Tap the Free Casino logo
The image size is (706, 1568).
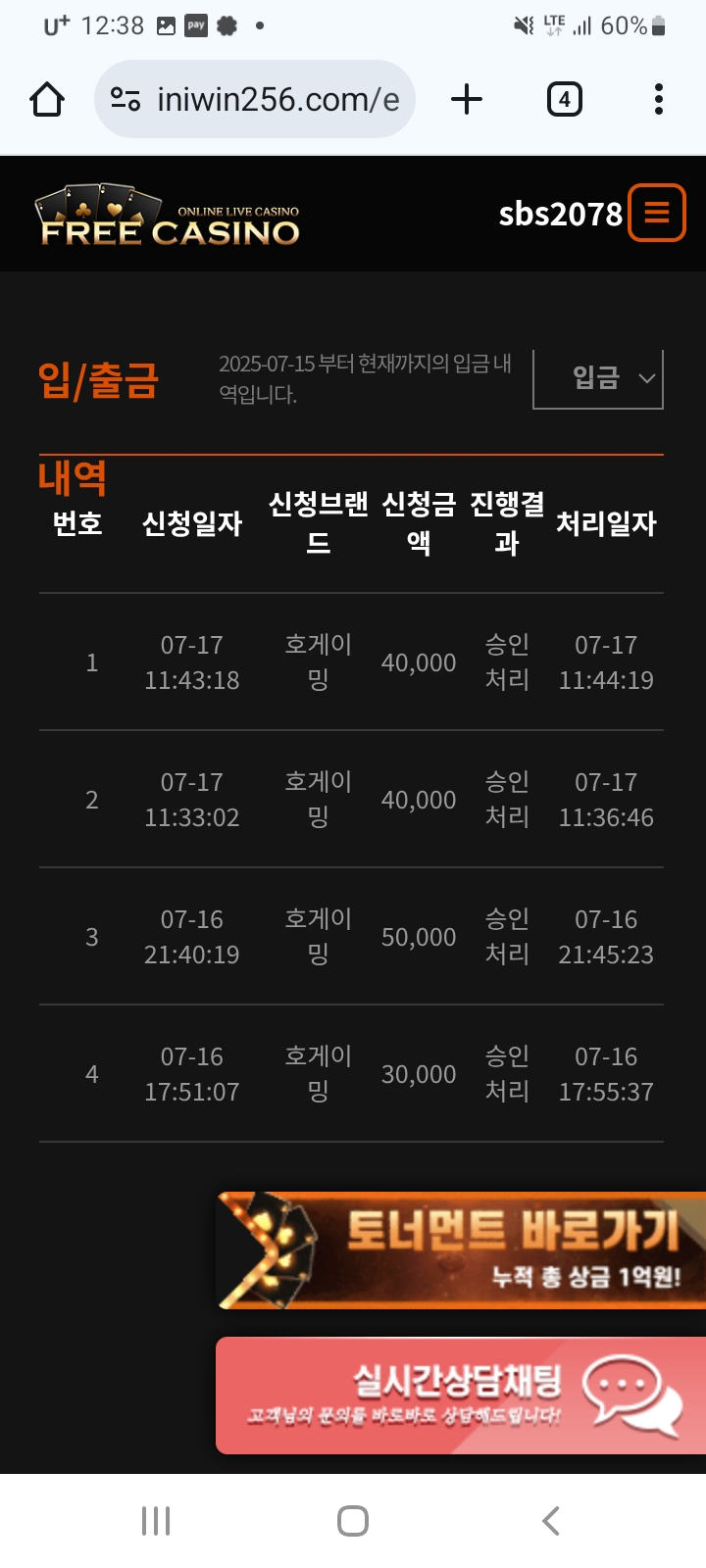(169, 216)
